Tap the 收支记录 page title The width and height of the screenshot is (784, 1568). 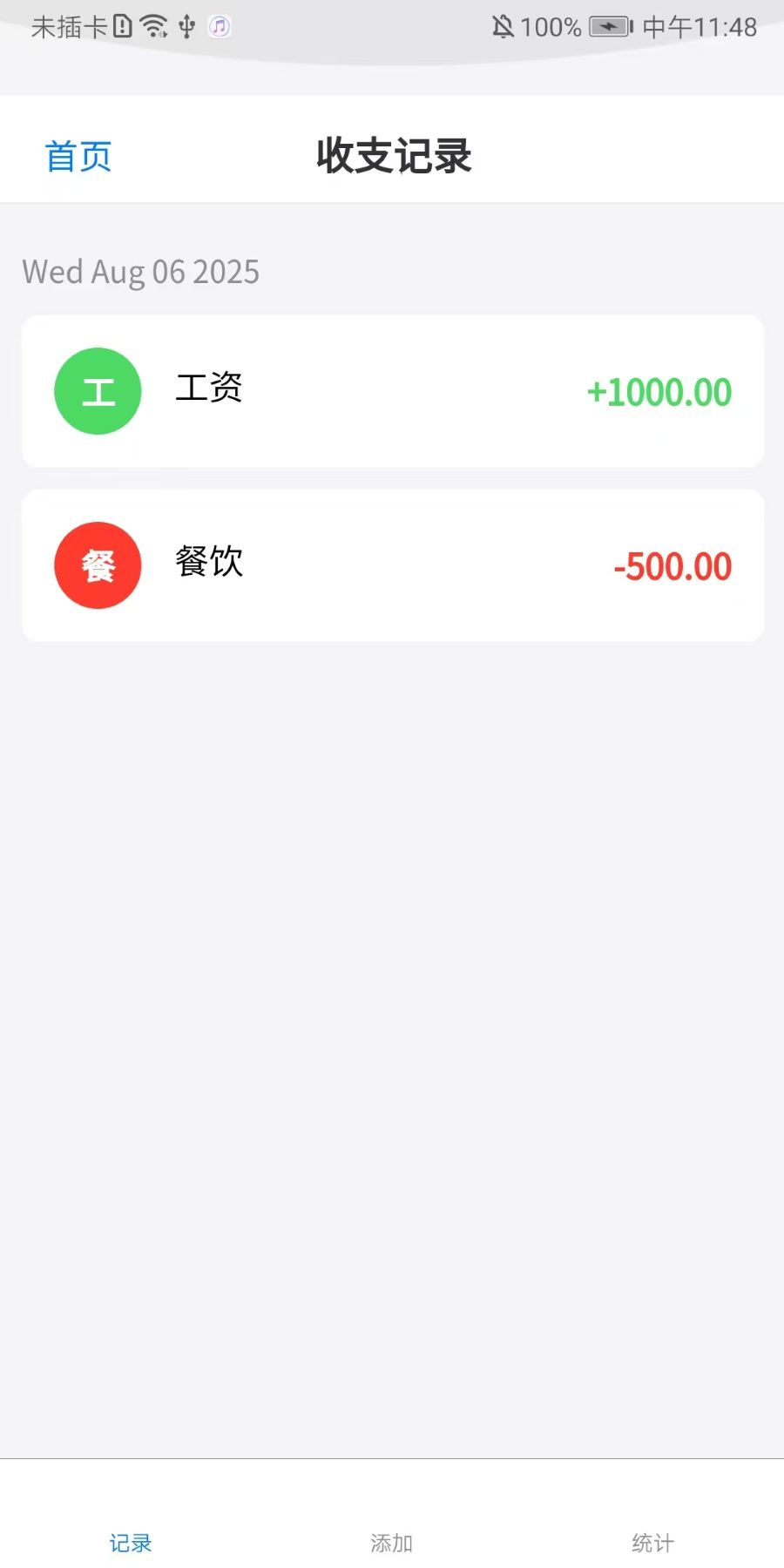pos(392,157)
